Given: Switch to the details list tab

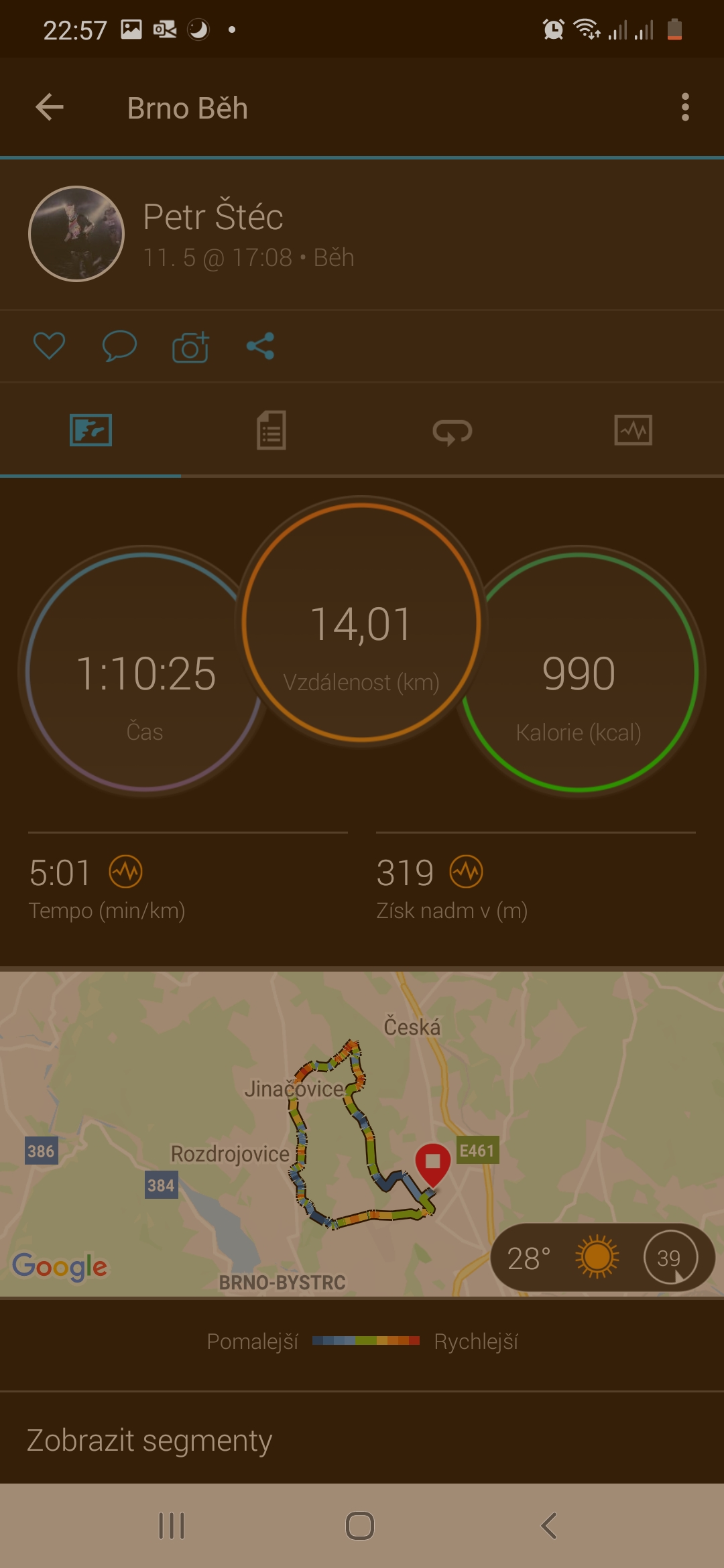Looking at the screenshot, I should click(271, 430).
